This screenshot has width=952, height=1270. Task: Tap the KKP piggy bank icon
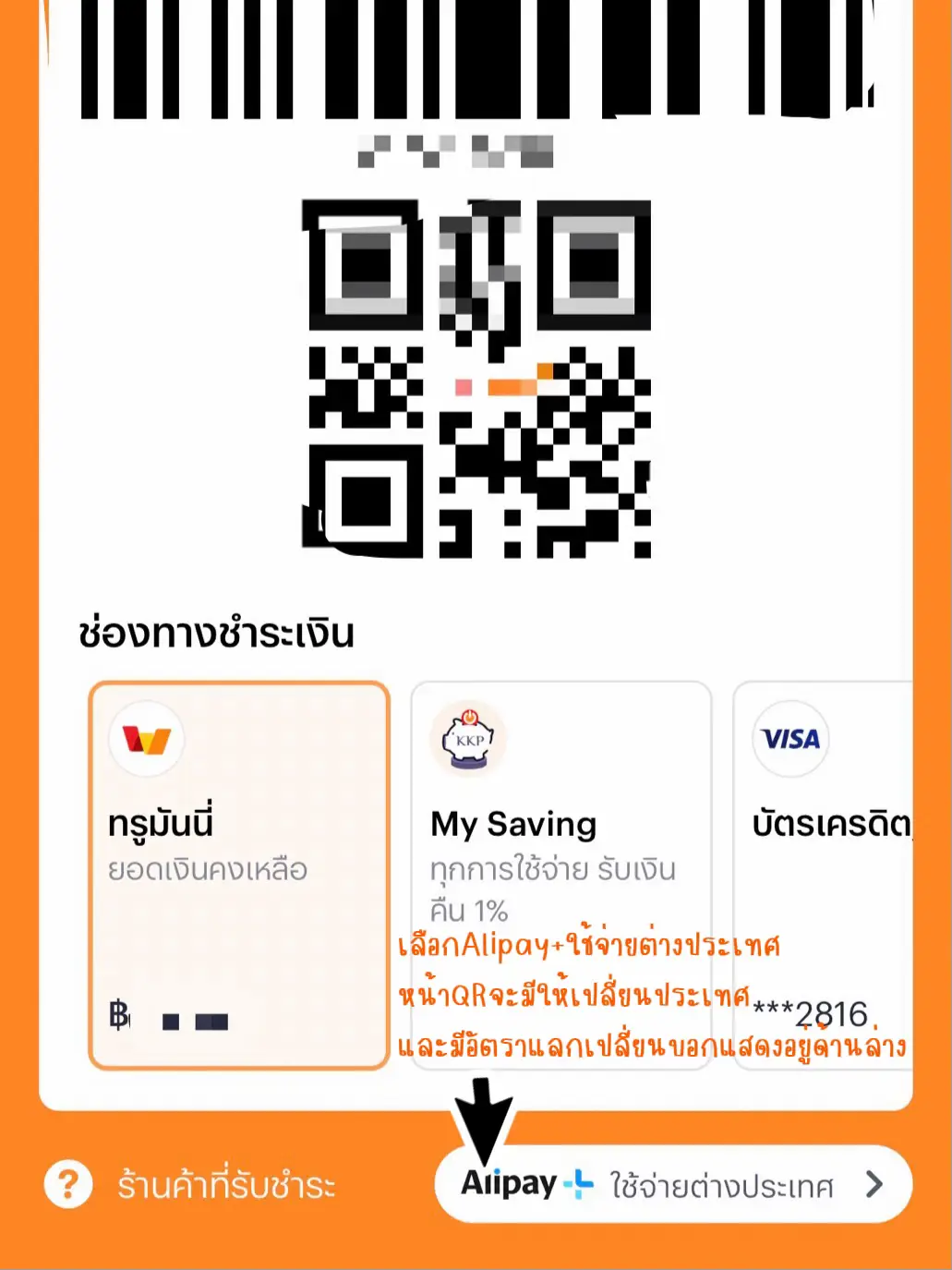pos(469,739)
